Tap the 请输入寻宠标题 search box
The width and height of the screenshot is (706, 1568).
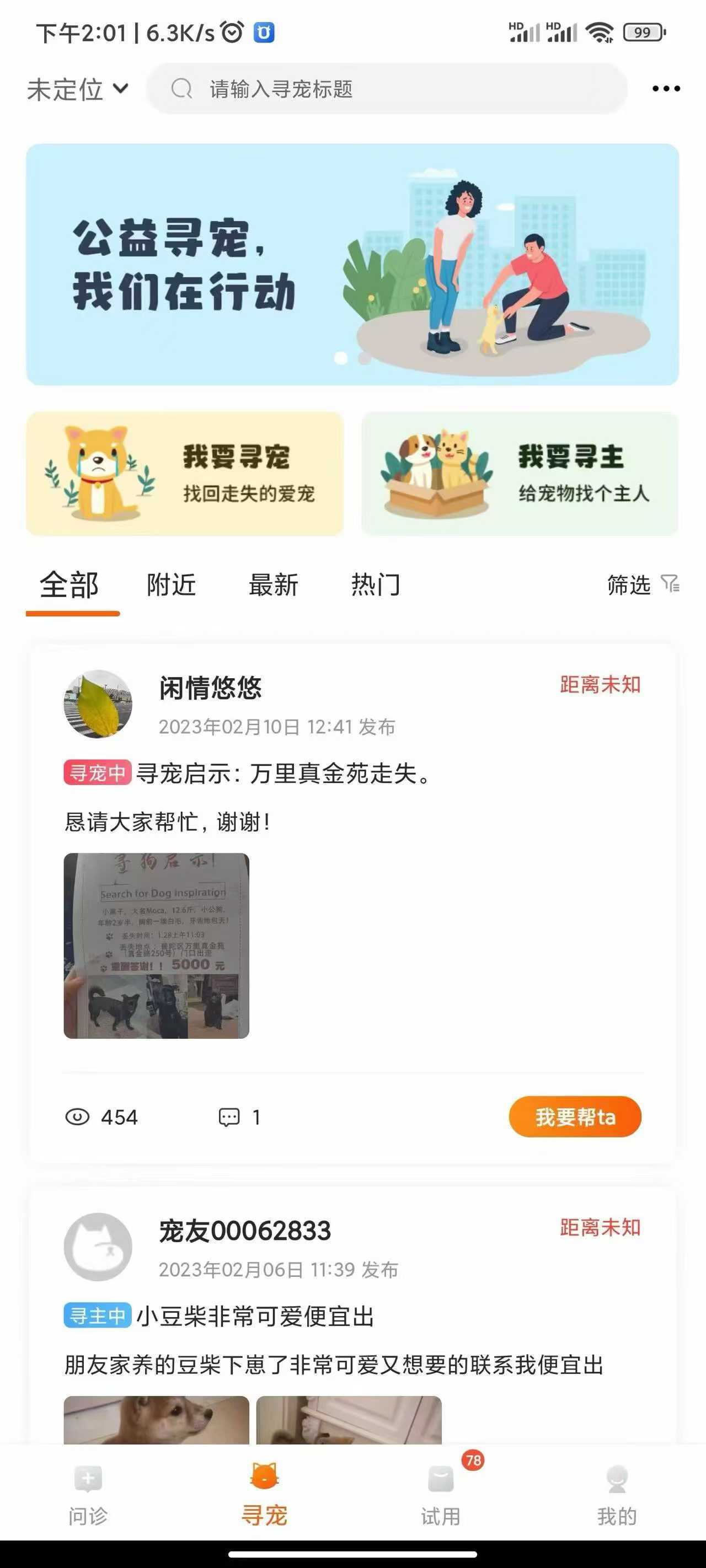coord(387,89)
